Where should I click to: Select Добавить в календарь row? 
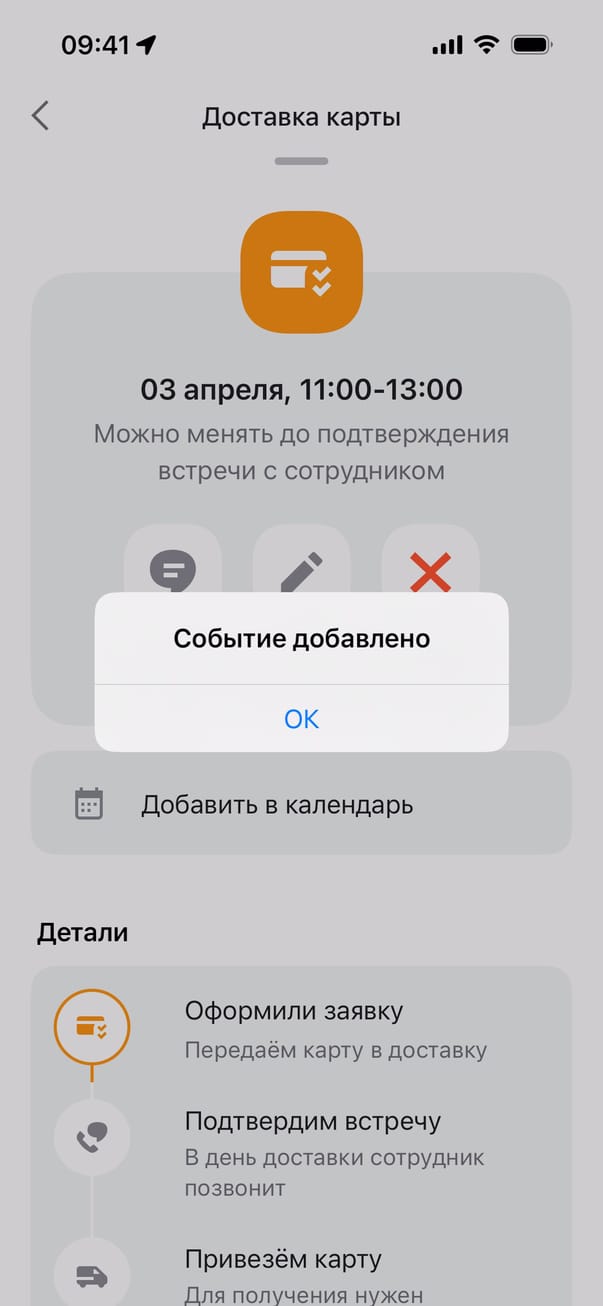(x=301, y=804)
